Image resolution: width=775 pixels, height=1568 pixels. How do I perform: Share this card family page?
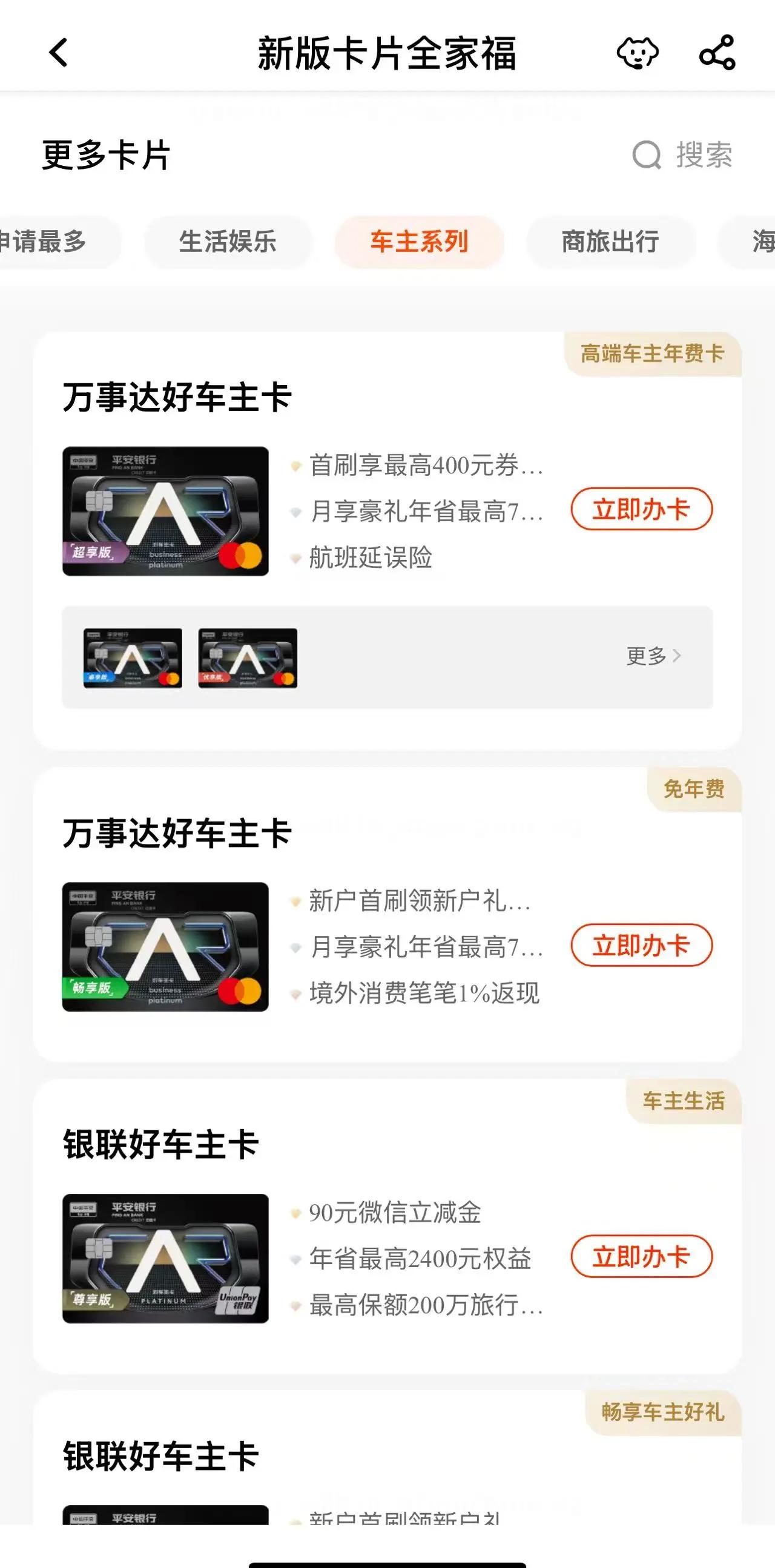pyautogui.click(x=717, y=53)
